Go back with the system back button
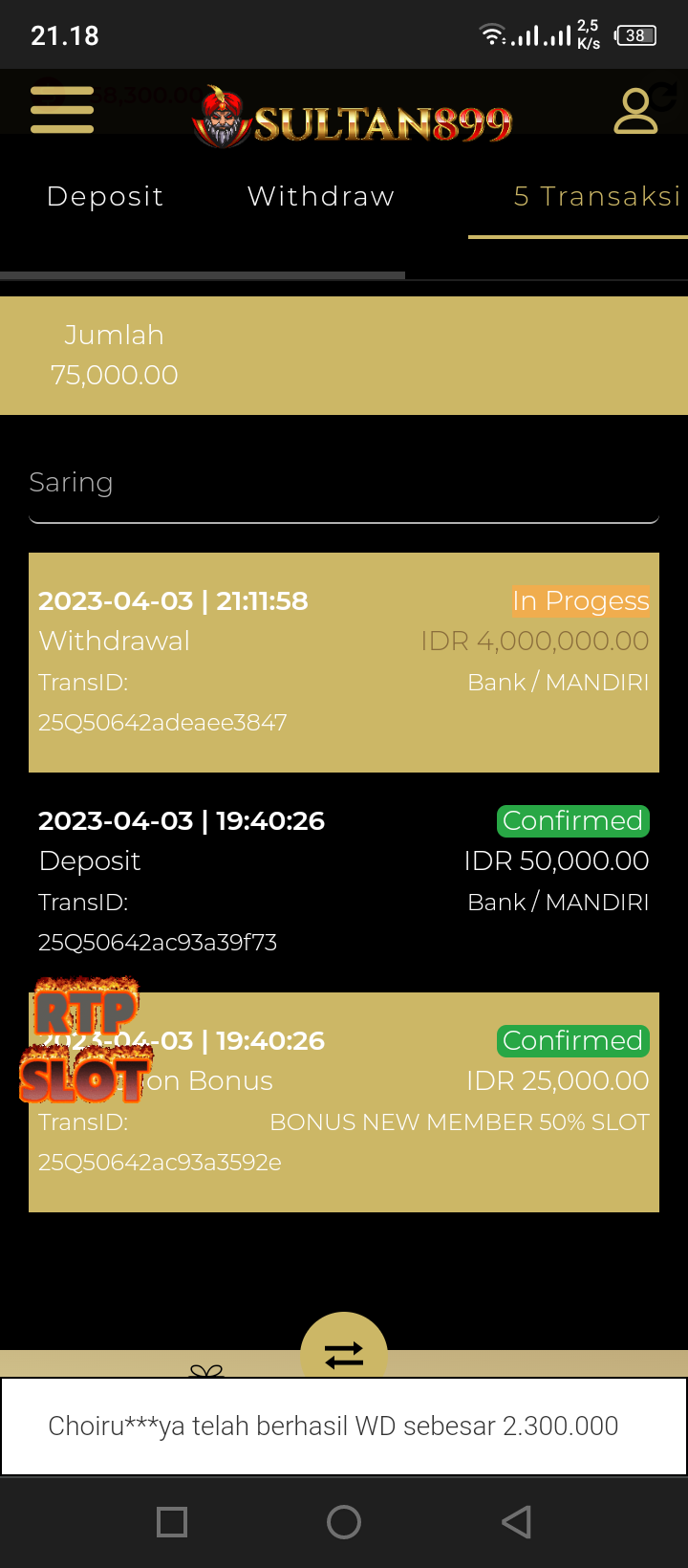 click(516, 1521)
